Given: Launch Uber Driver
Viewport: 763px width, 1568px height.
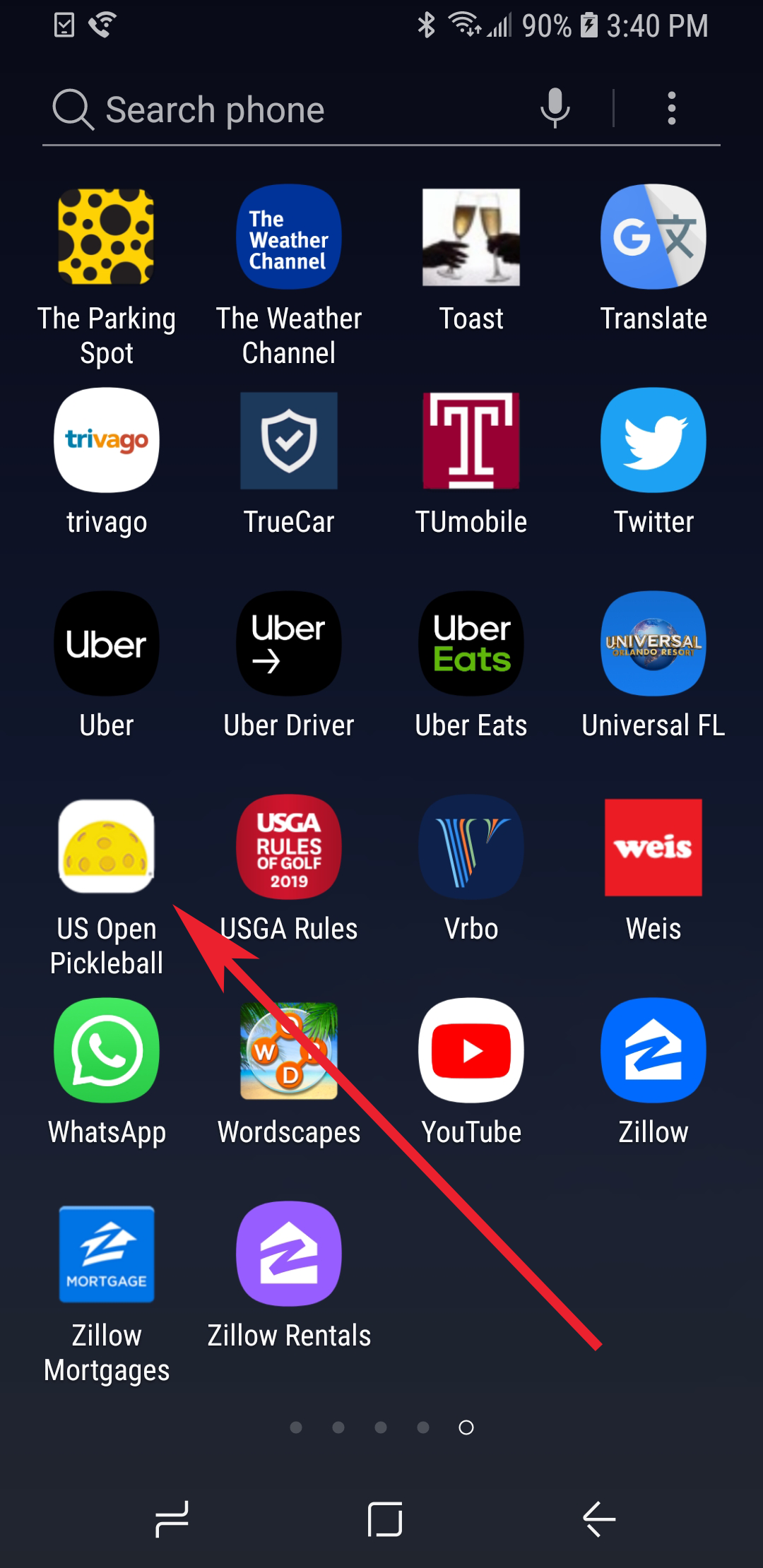Looking at the screenshot, I should point(289,644).
